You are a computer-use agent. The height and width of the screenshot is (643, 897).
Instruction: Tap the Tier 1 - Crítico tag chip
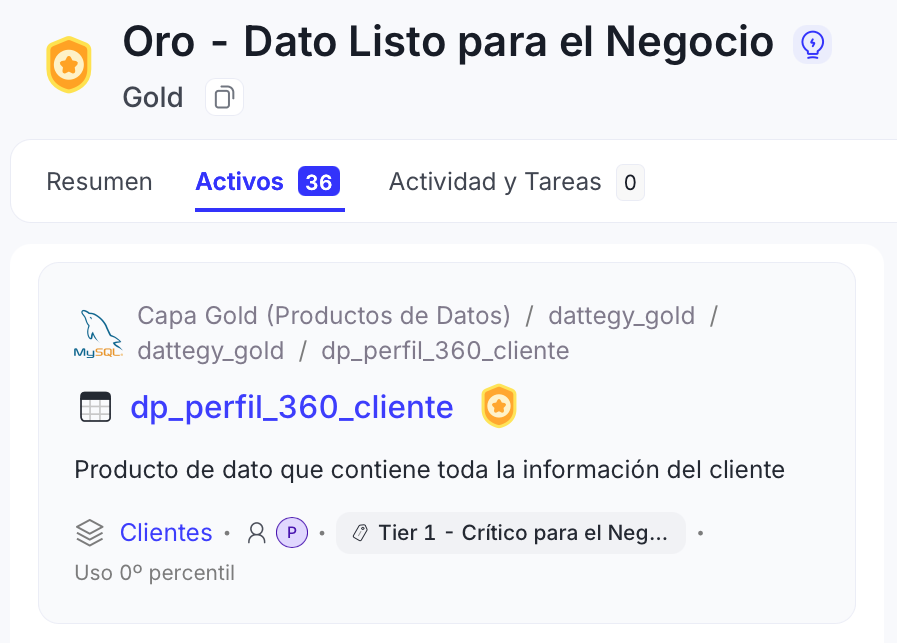point(511,533)
